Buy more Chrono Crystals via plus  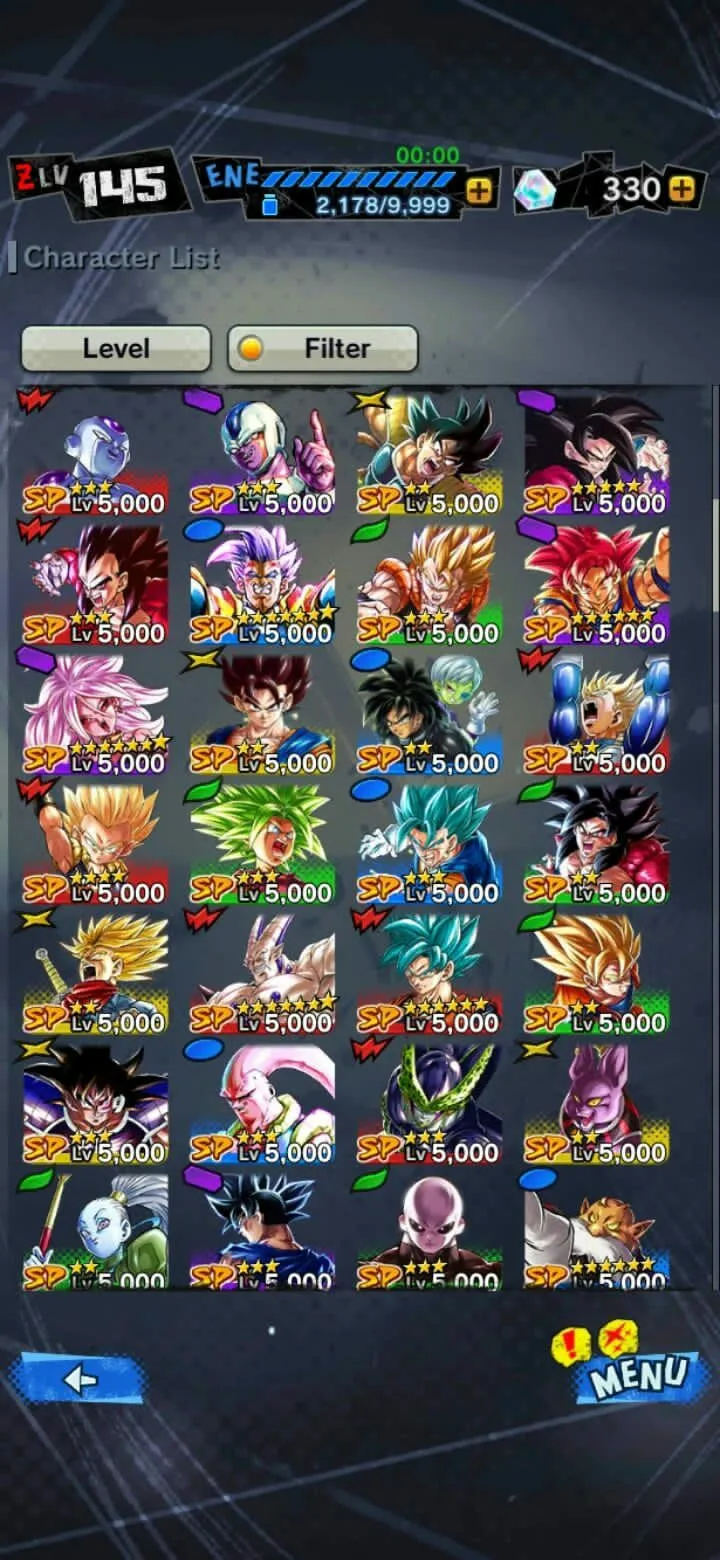coord(681,189)
